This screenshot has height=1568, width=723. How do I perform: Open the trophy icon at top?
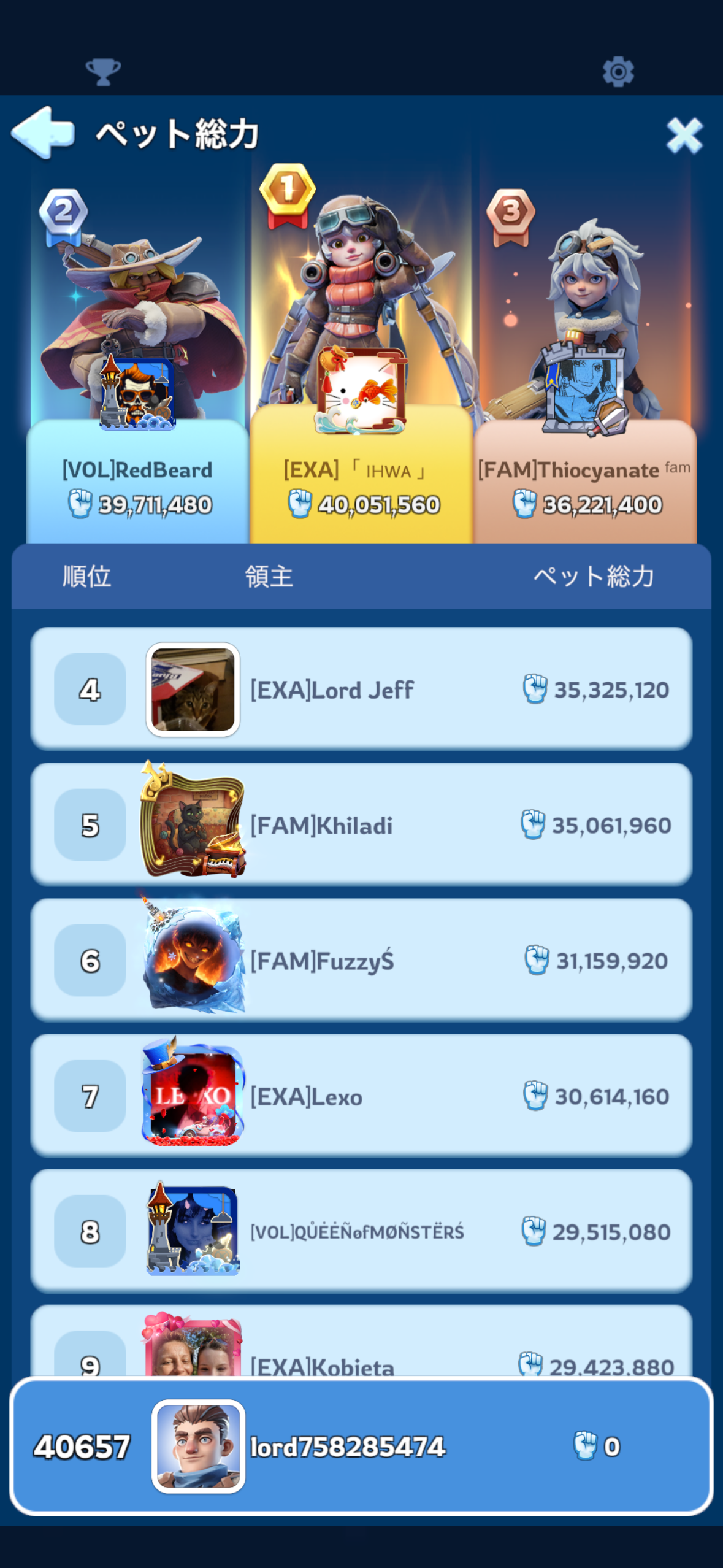[103, 72]
